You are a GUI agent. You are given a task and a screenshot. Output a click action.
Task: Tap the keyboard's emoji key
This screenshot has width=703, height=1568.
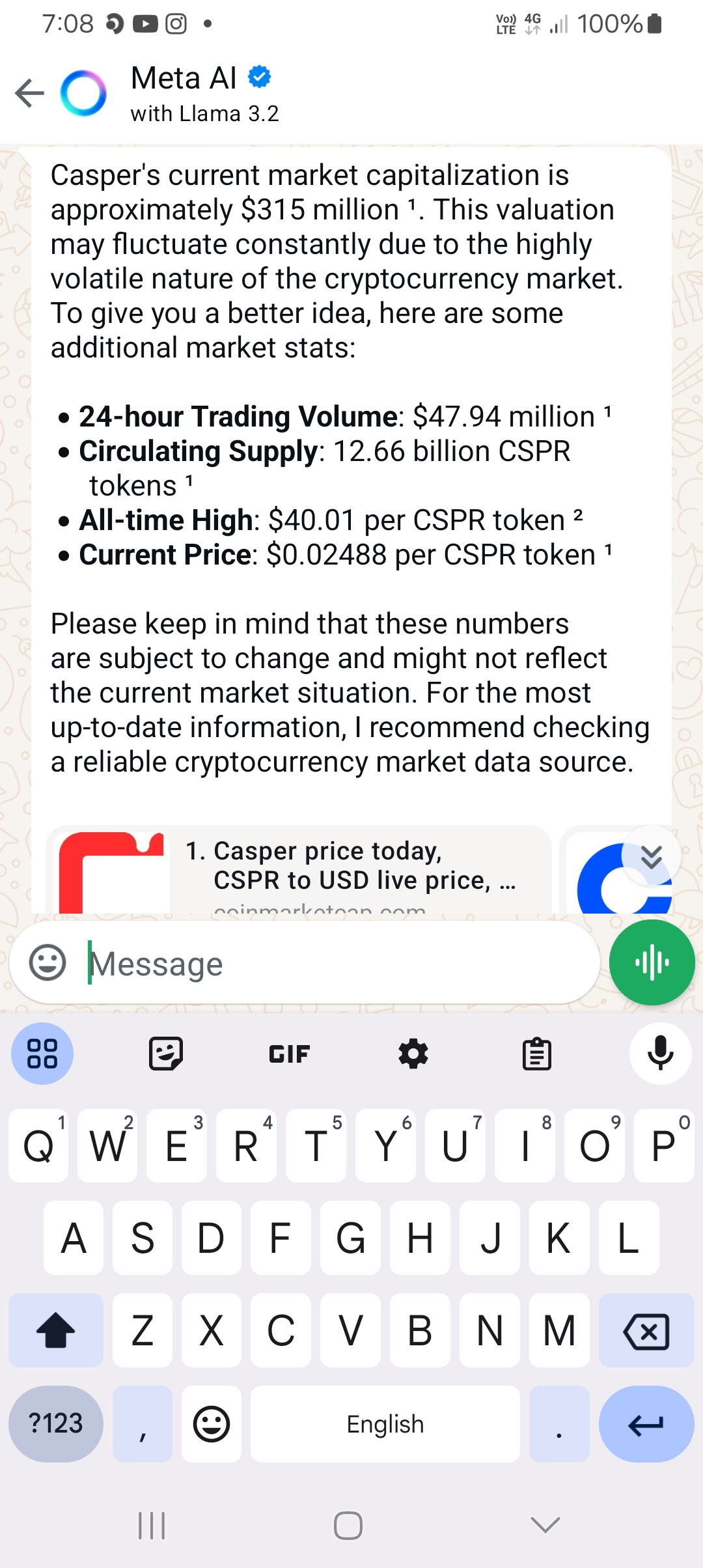212,1423
